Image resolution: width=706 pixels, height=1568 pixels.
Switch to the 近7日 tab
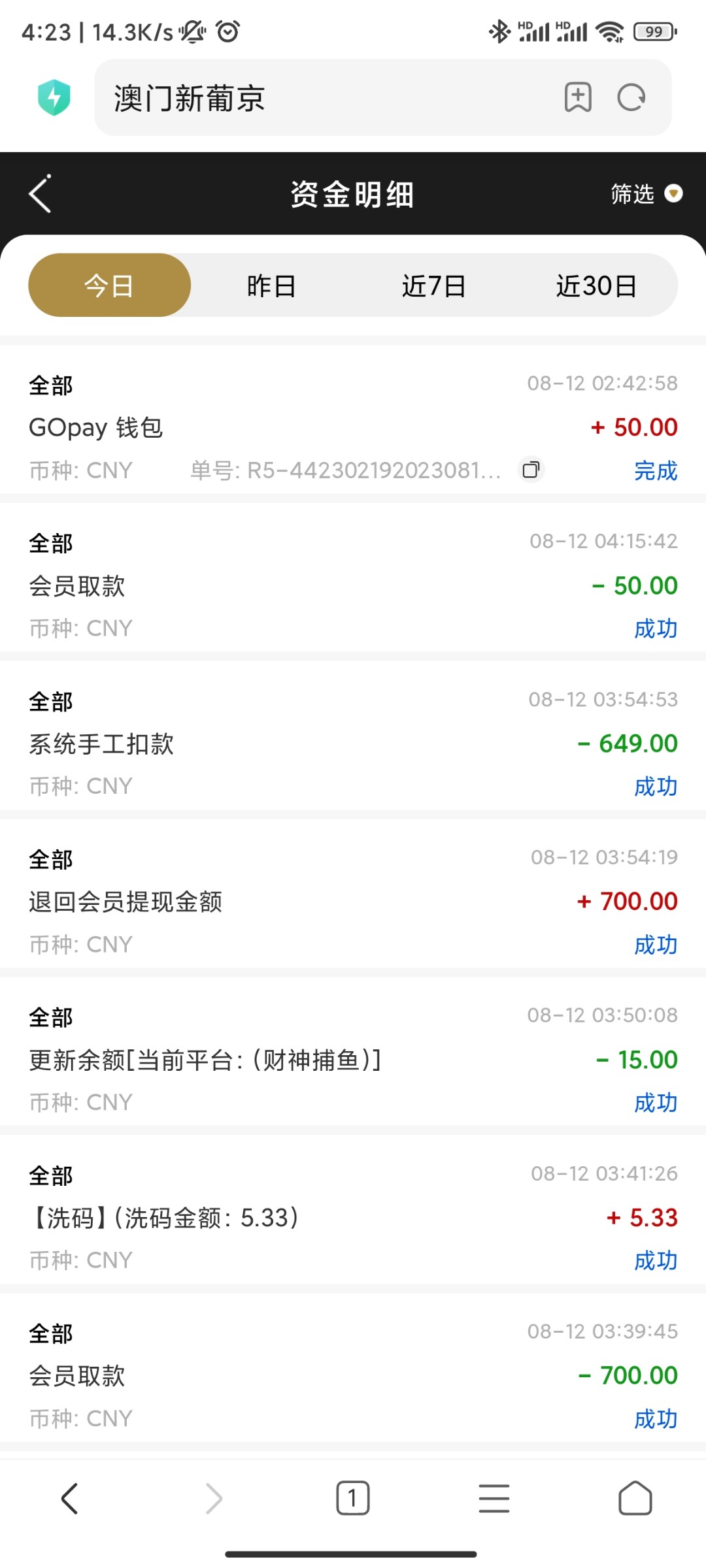(433, 285)
